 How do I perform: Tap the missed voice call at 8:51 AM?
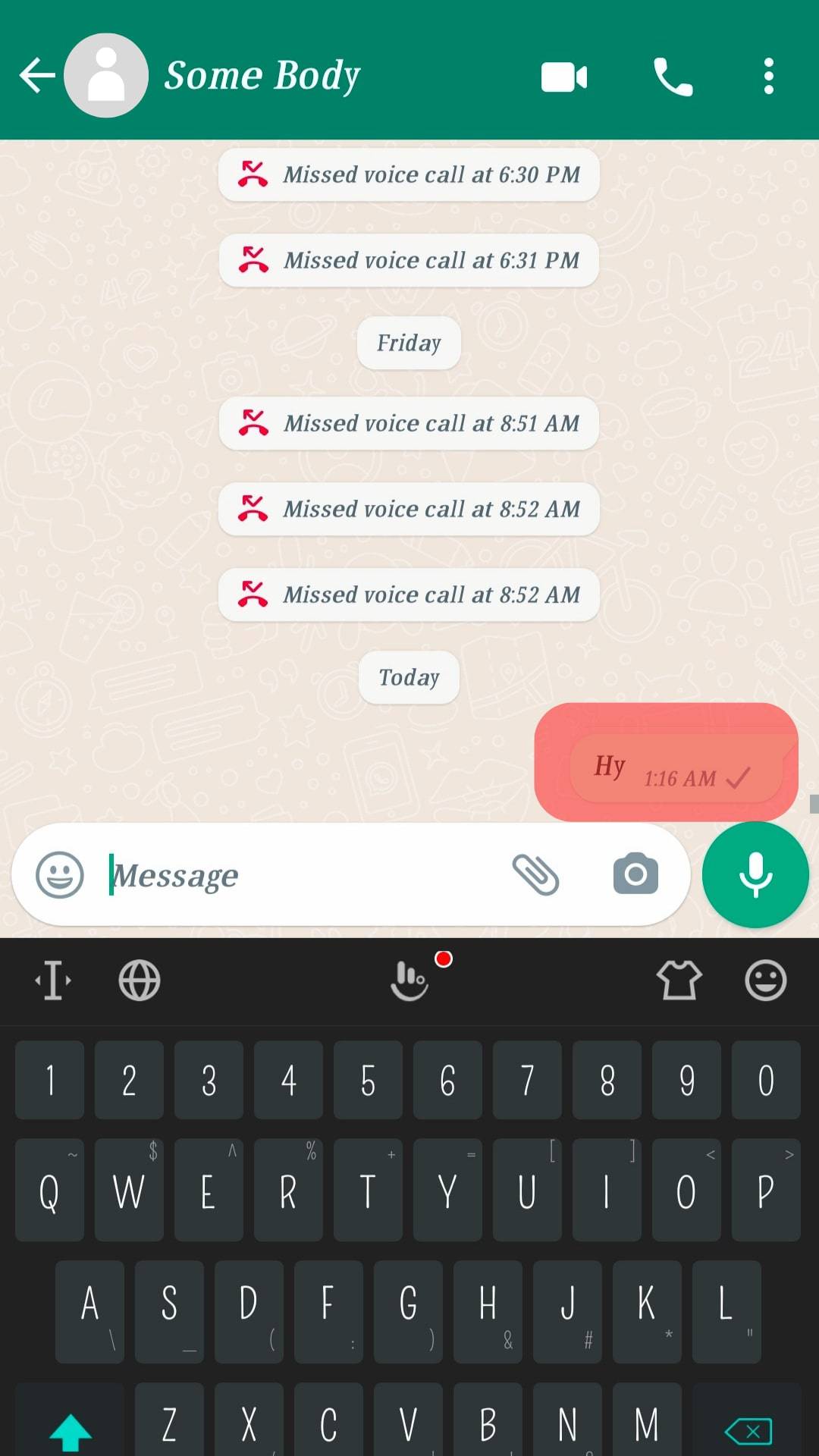409,423
